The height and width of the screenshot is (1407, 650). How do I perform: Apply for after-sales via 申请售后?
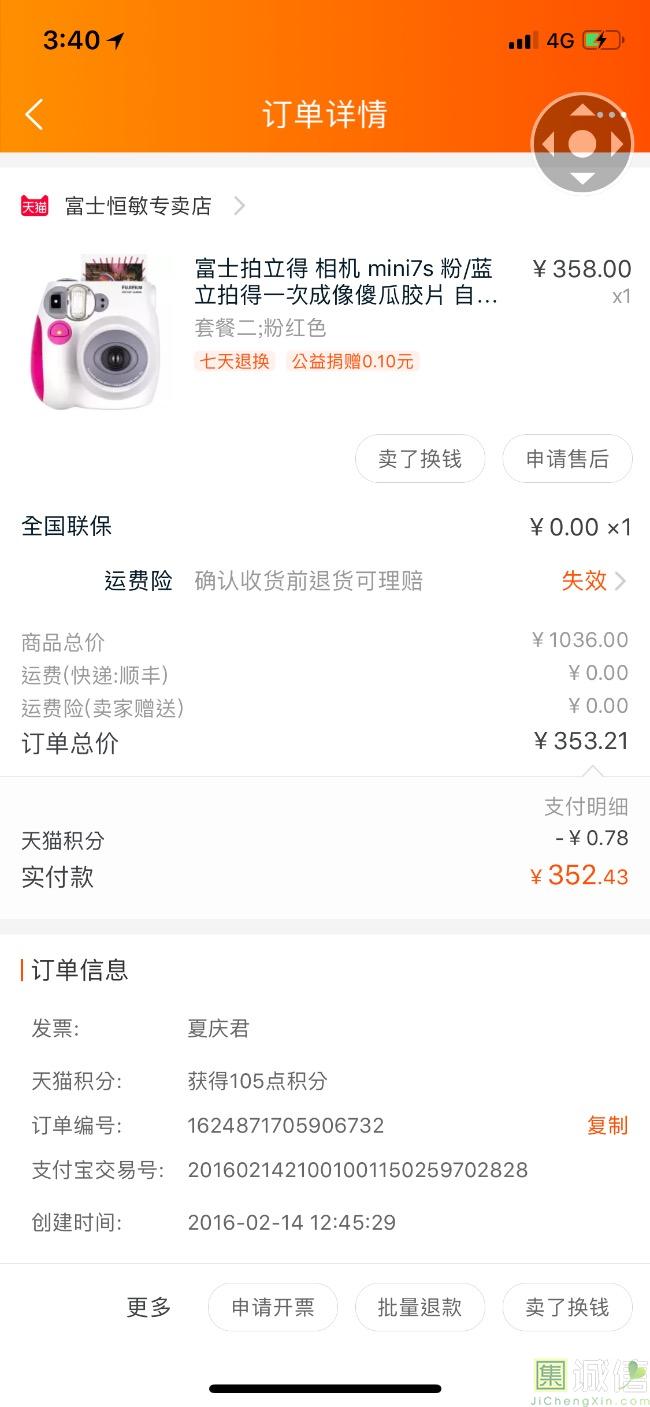point(567,459)
